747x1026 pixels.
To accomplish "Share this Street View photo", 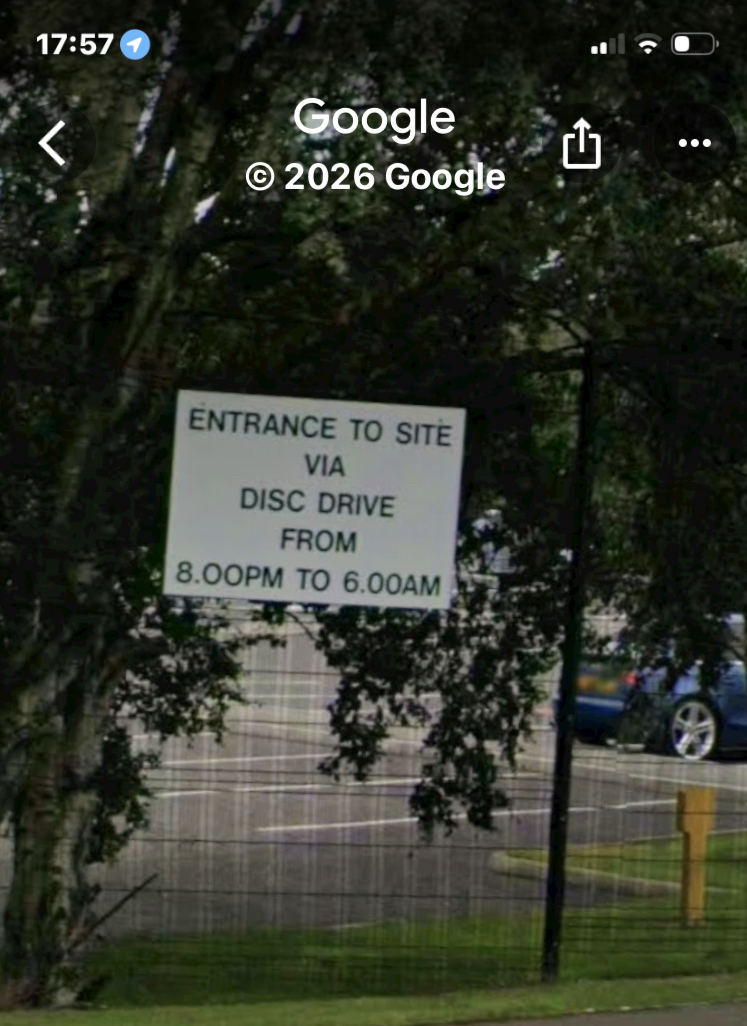I will pos(582,144).
